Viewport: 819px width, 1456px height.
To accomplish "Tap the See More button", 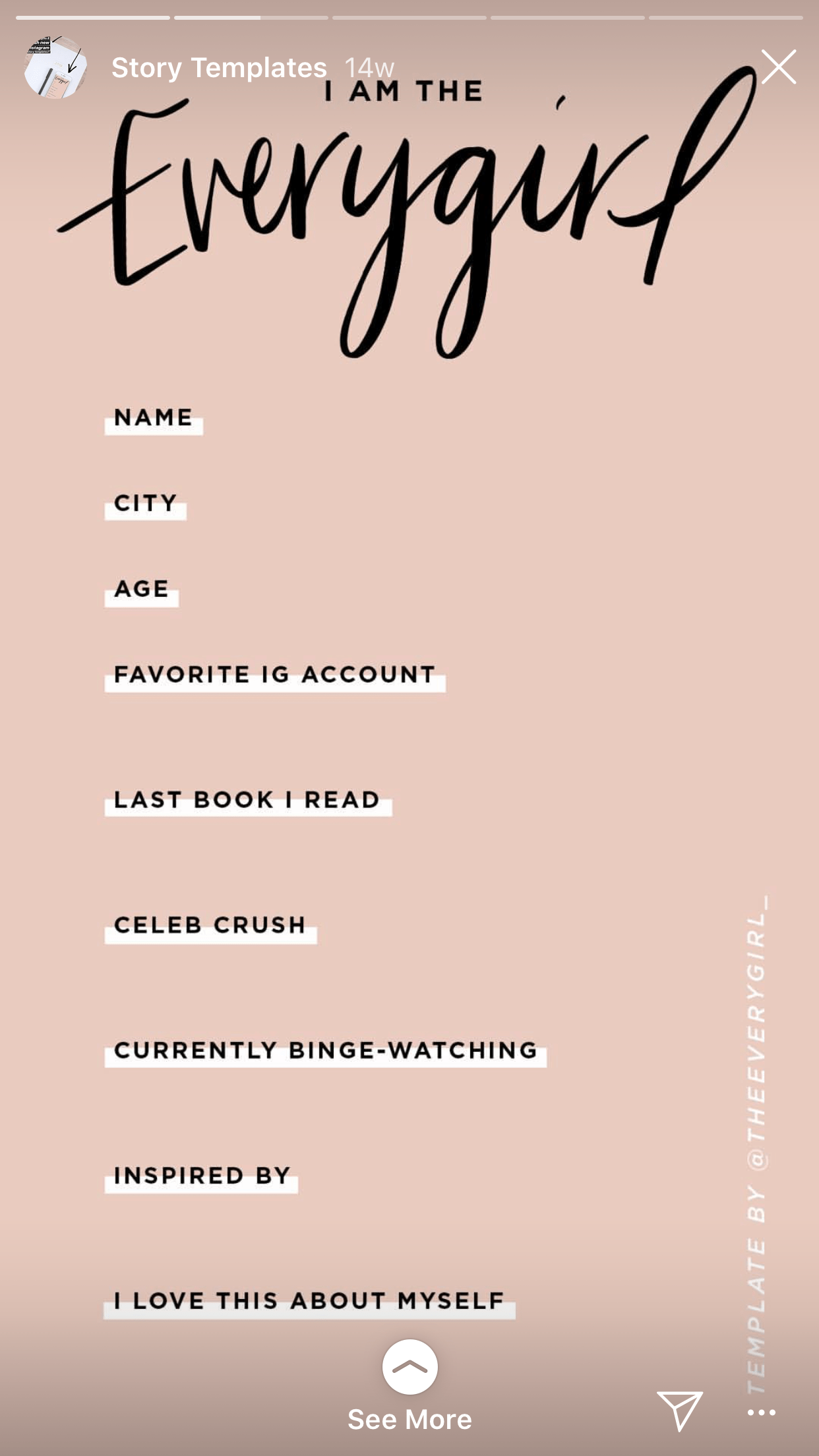I will 409,1383.
